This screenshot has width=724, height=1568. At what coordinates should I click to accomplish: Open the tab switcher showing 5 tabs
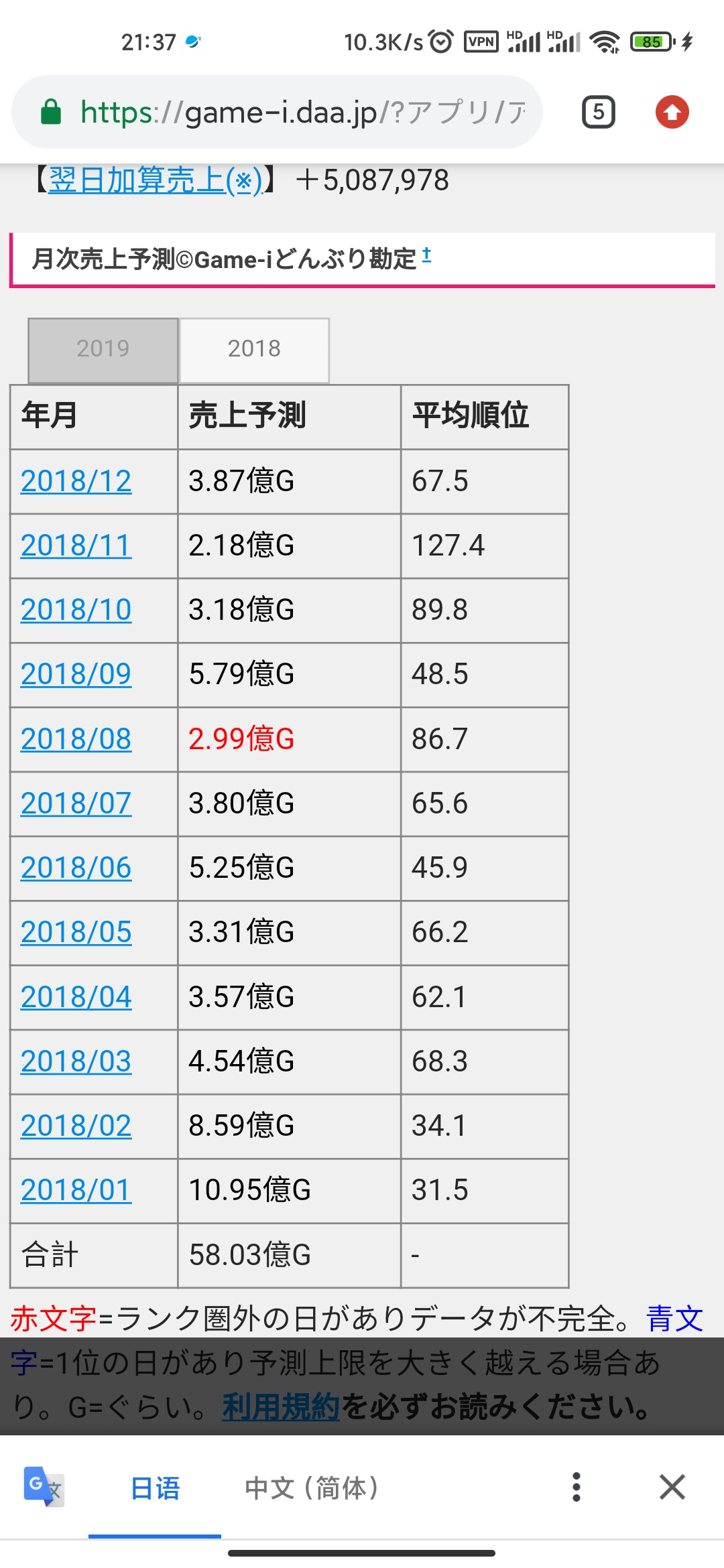coord(598,112)
